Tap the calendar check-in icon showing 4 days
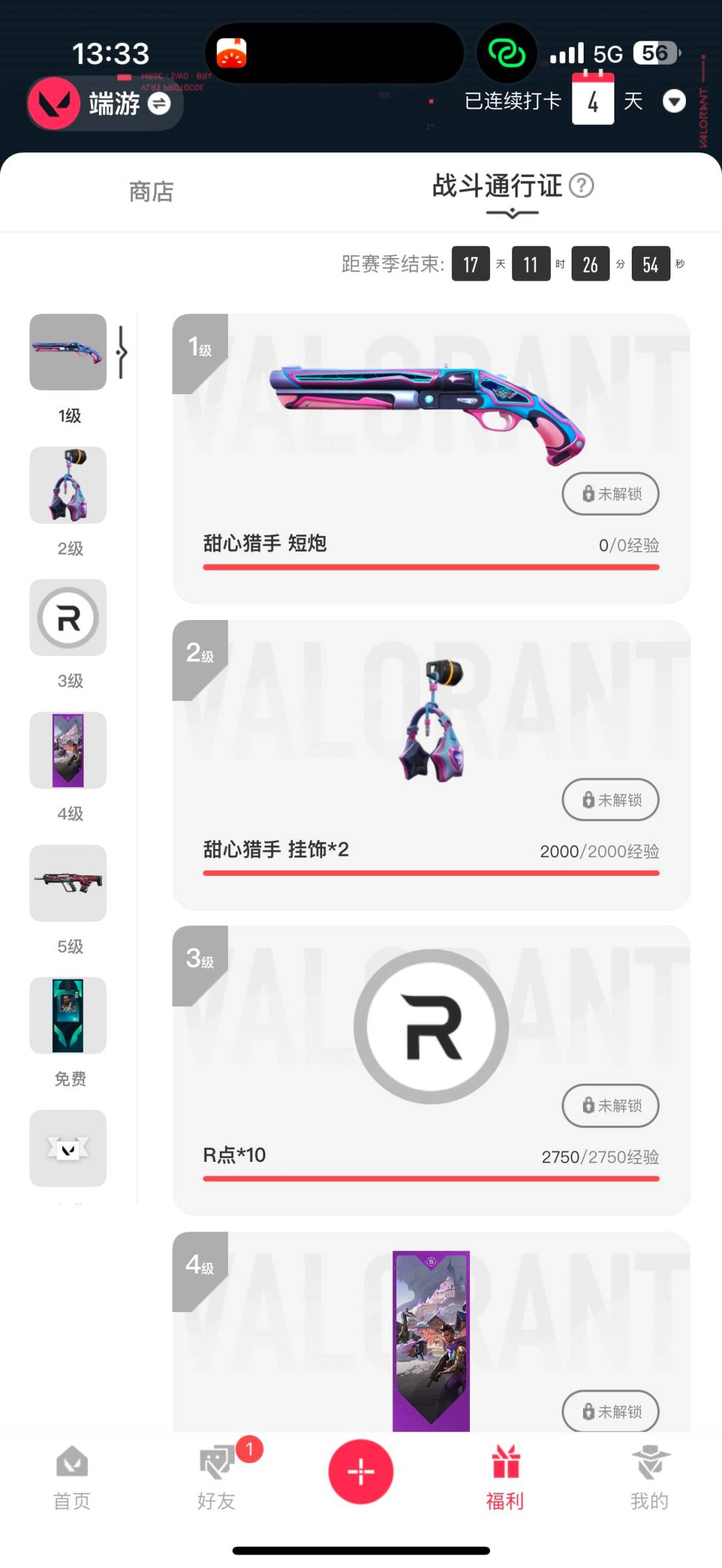 point(594,99)
